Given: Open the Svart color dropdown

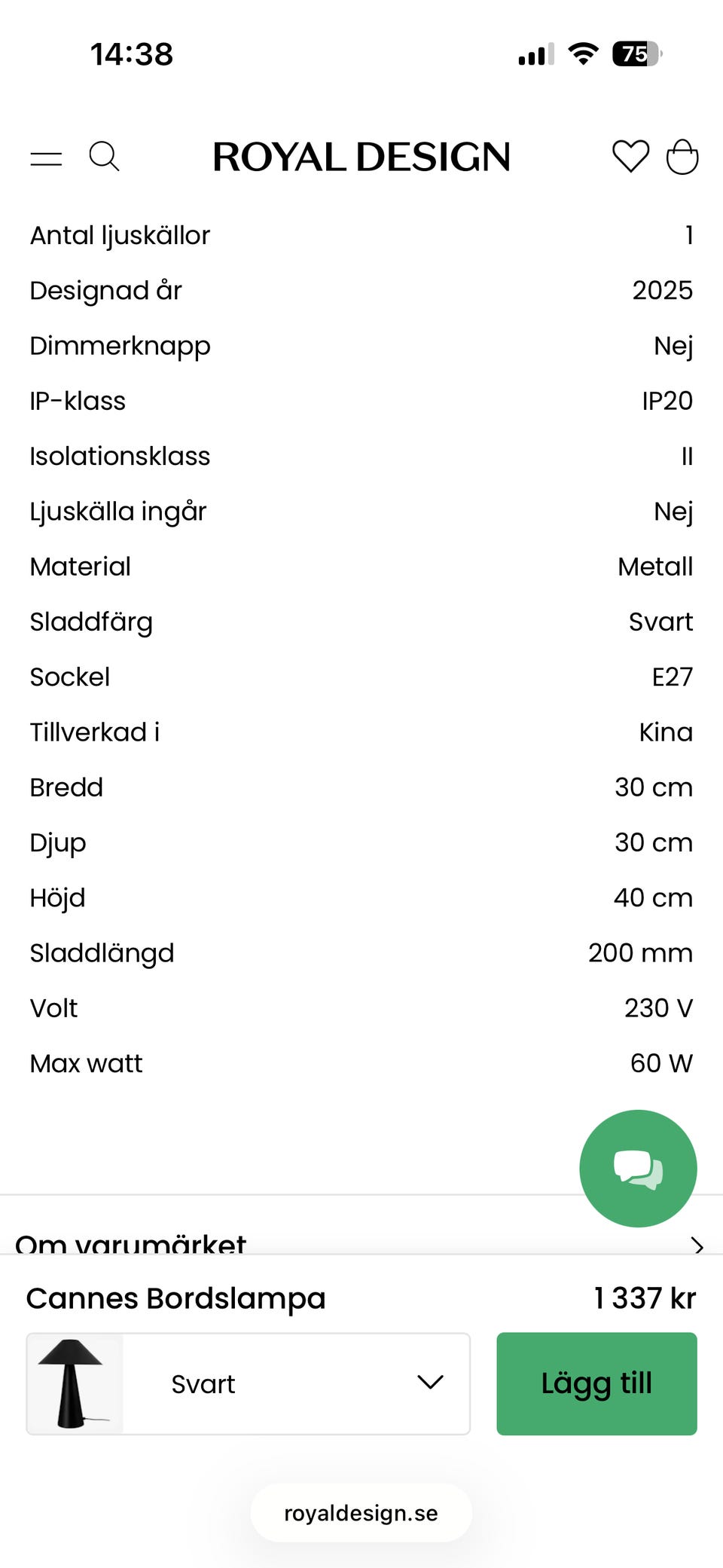Looking at the screenshot, I should pos(249,1383).
